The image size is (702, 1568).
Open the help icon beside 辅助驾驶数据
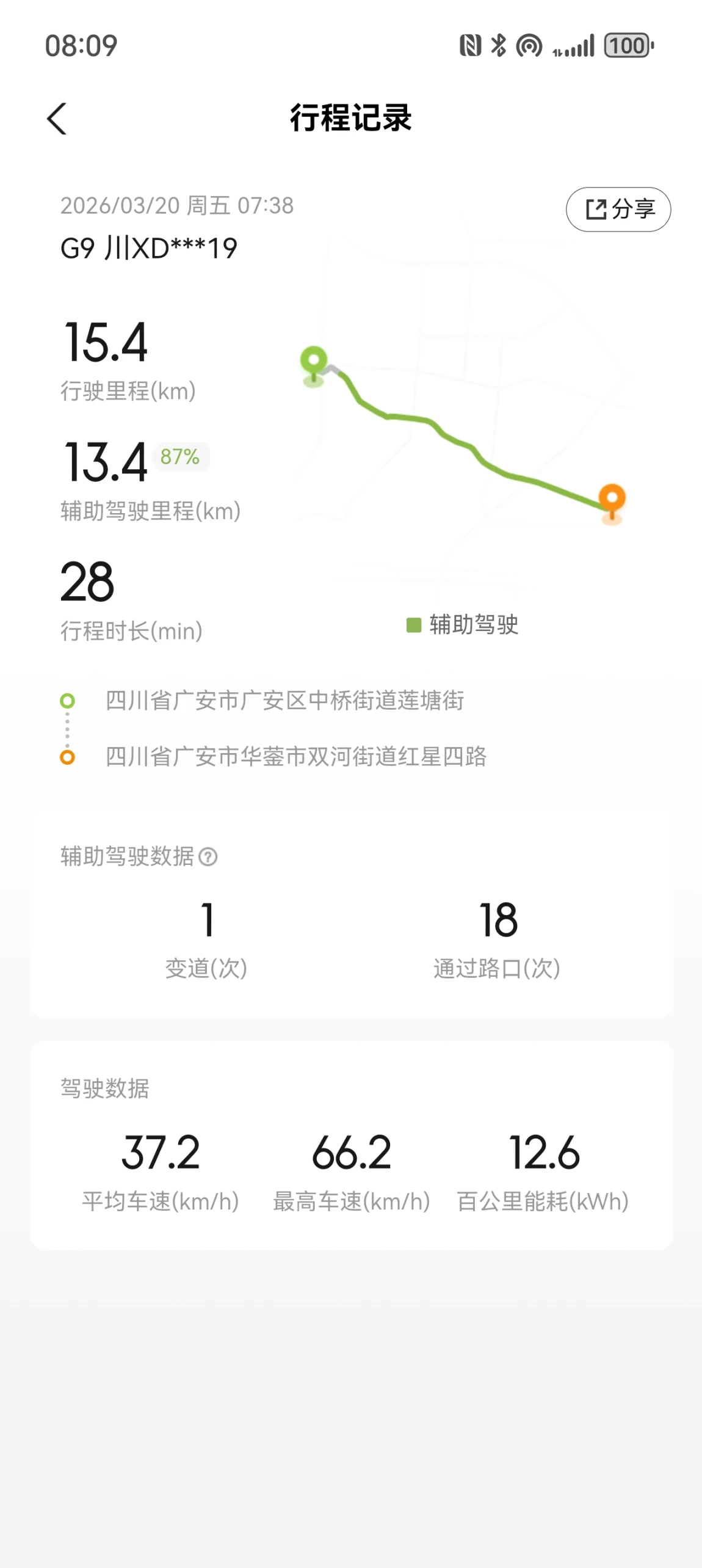(208, 857)
